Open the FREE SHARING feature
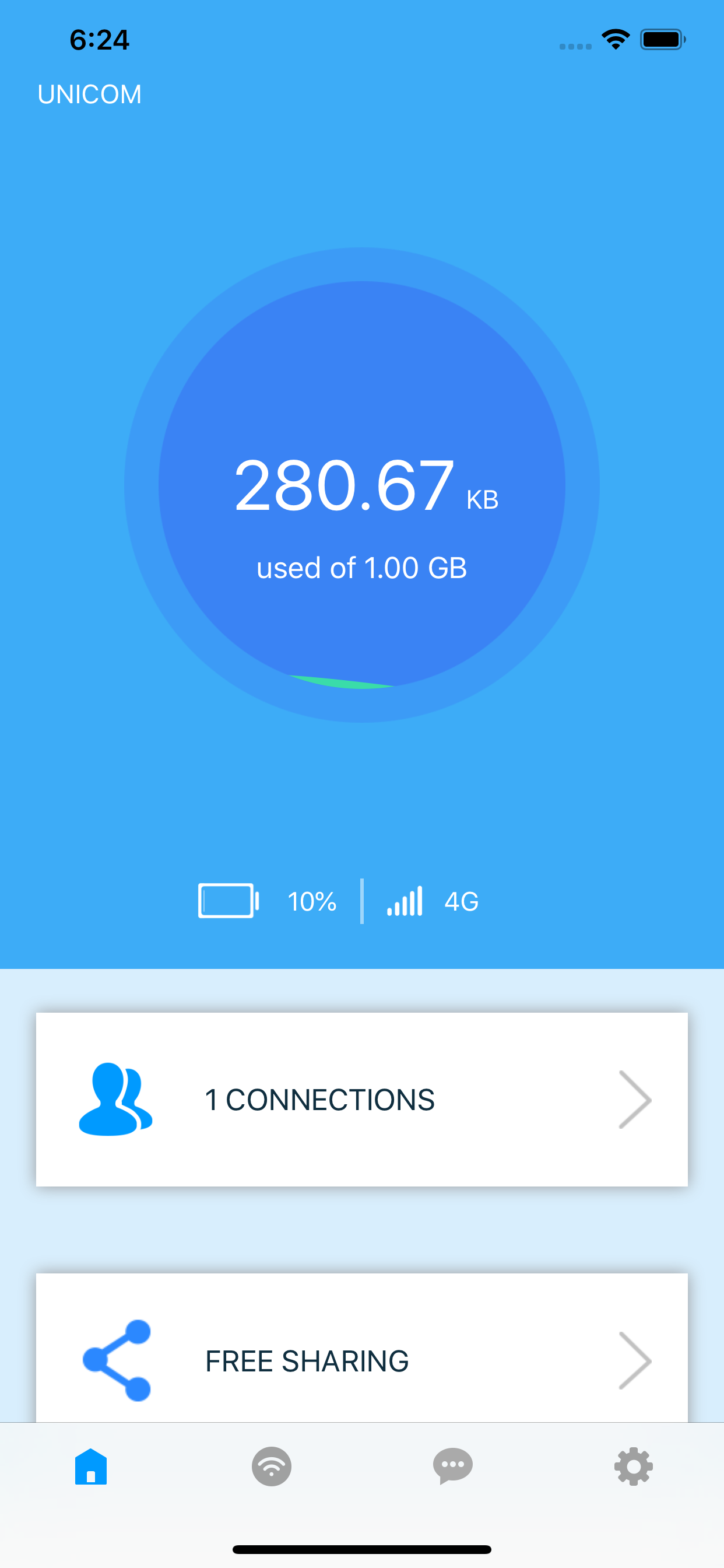724x1568 pixels. [x=362, y=1361]
